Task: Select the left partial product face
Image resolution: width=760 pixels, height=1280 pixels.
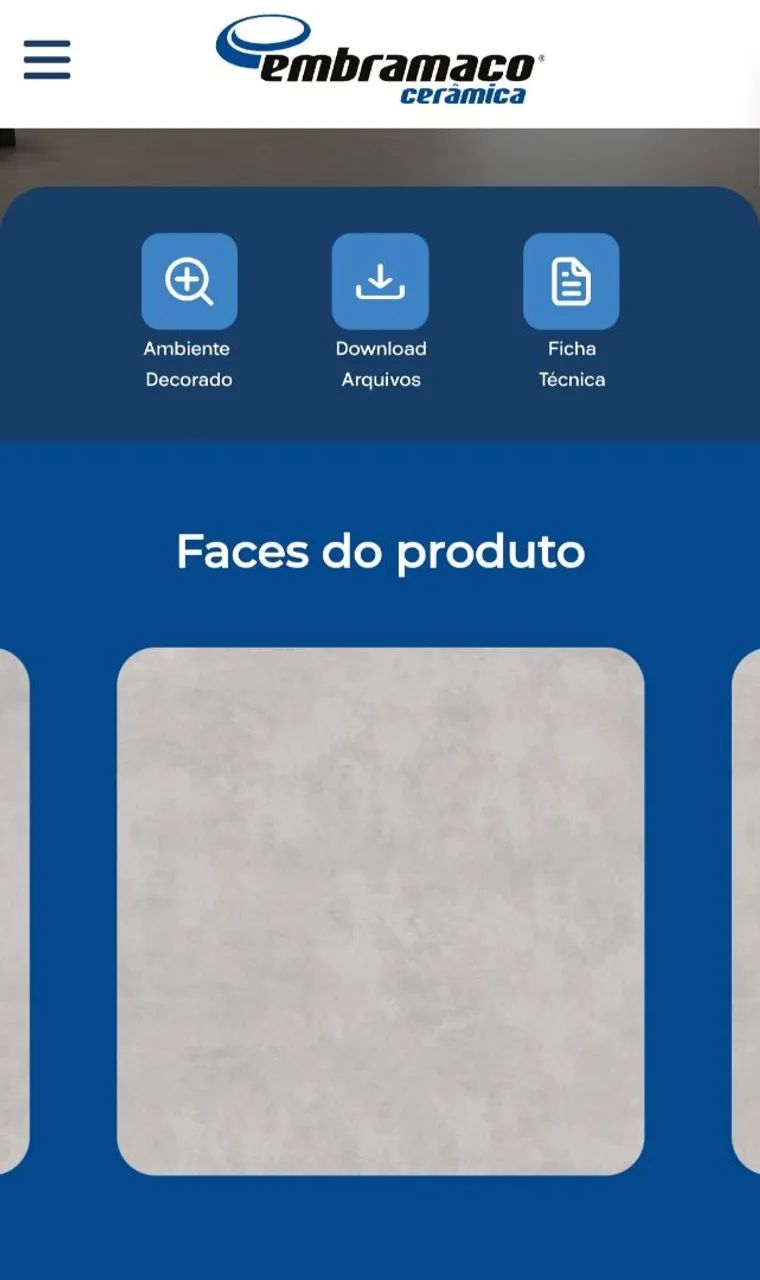Action: [x=12, y=910]
